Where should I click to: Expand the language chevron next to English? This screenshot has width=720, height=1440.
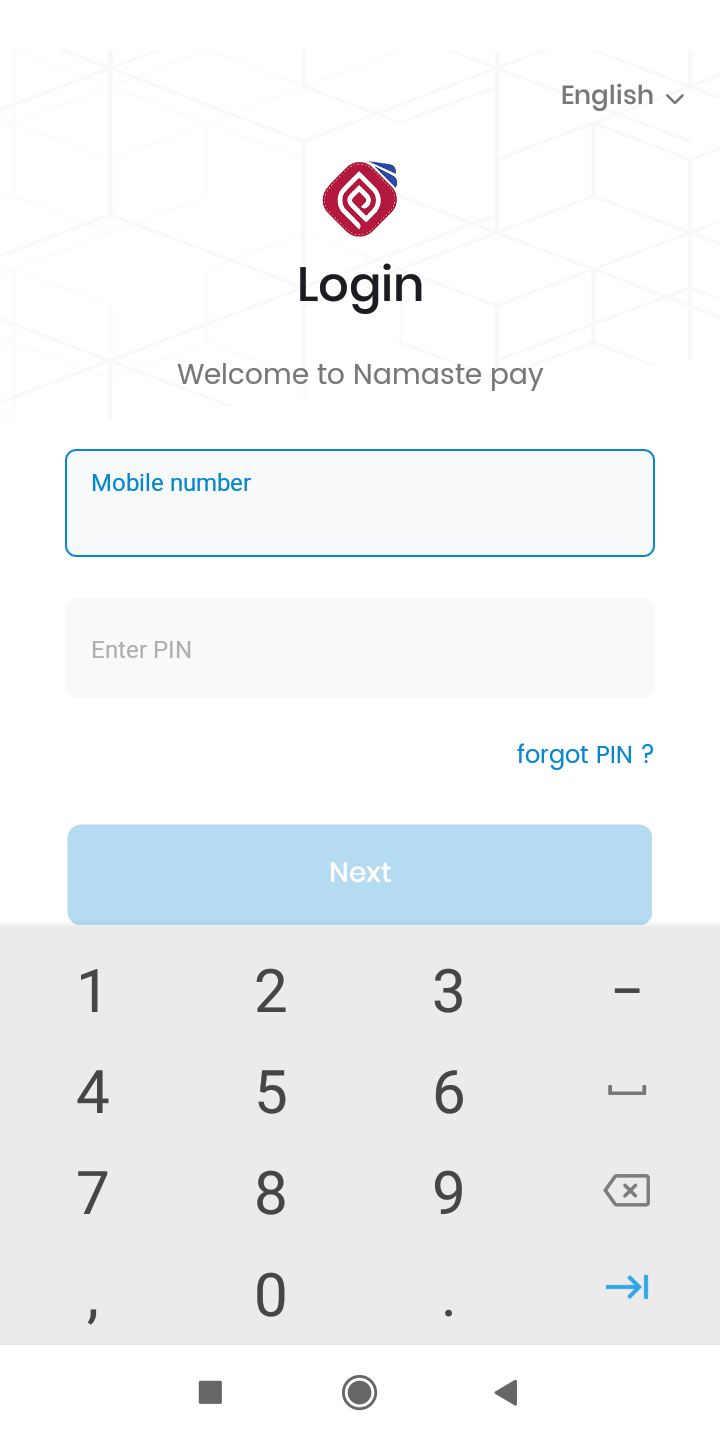(x=675, y=98)
